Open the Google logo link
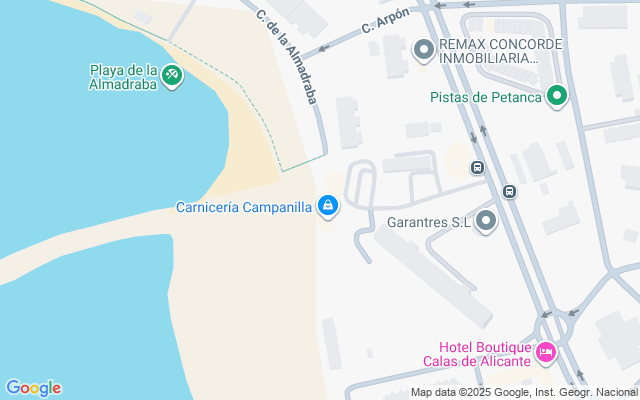 (33, 388)
